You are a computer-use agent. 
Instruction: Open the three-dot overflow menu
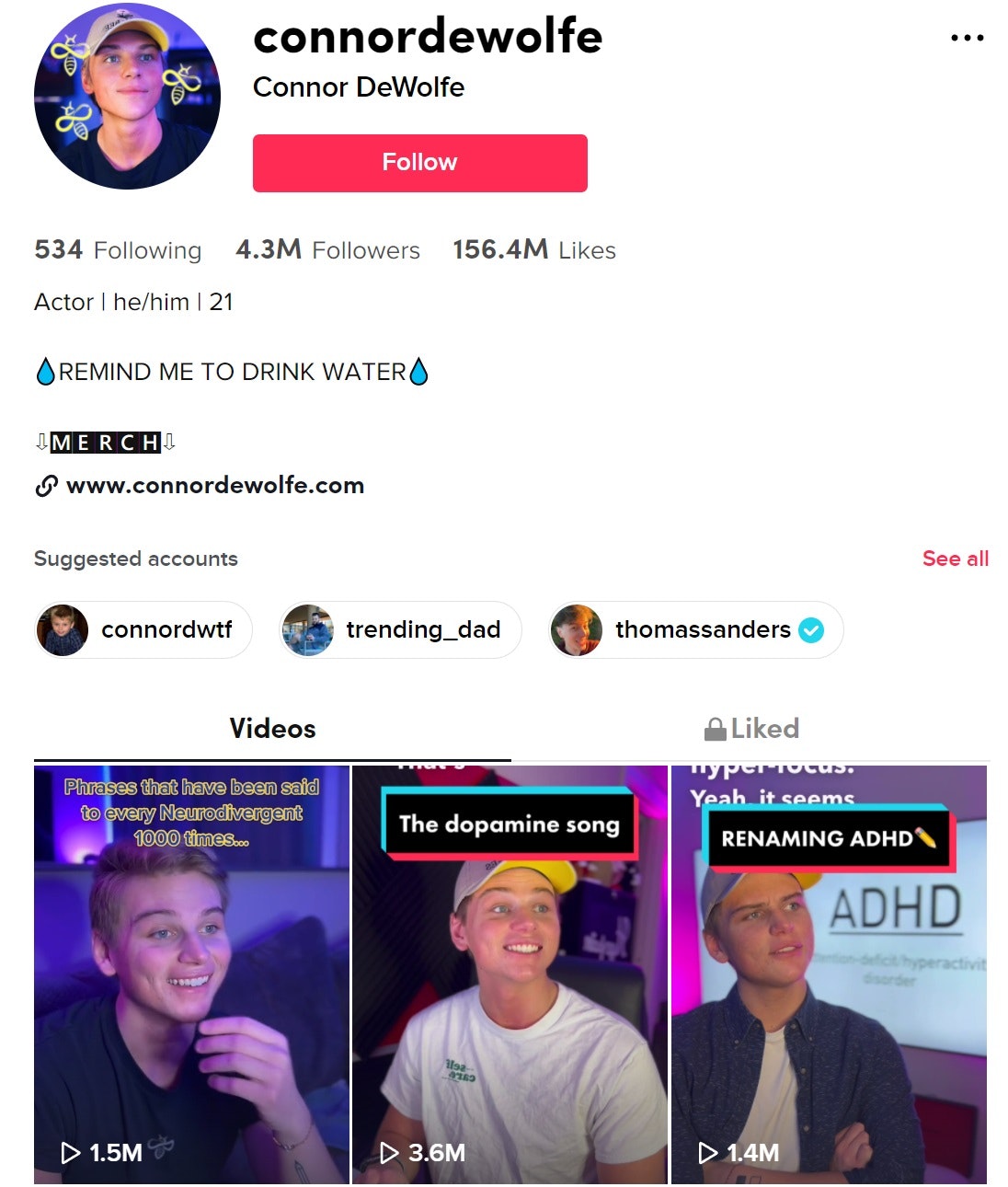point(967,38)
